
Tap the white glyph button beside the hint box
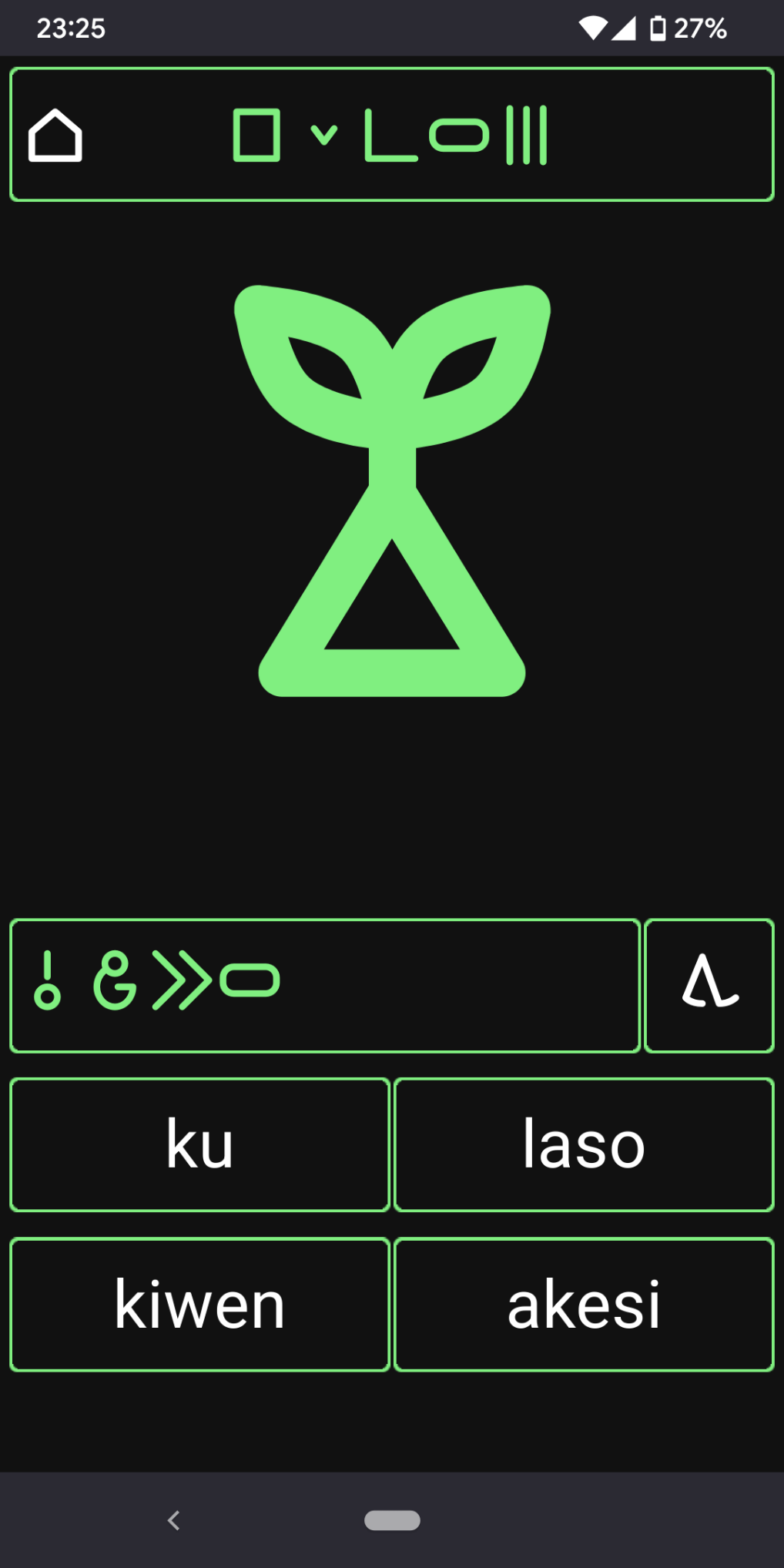(709, 985)
